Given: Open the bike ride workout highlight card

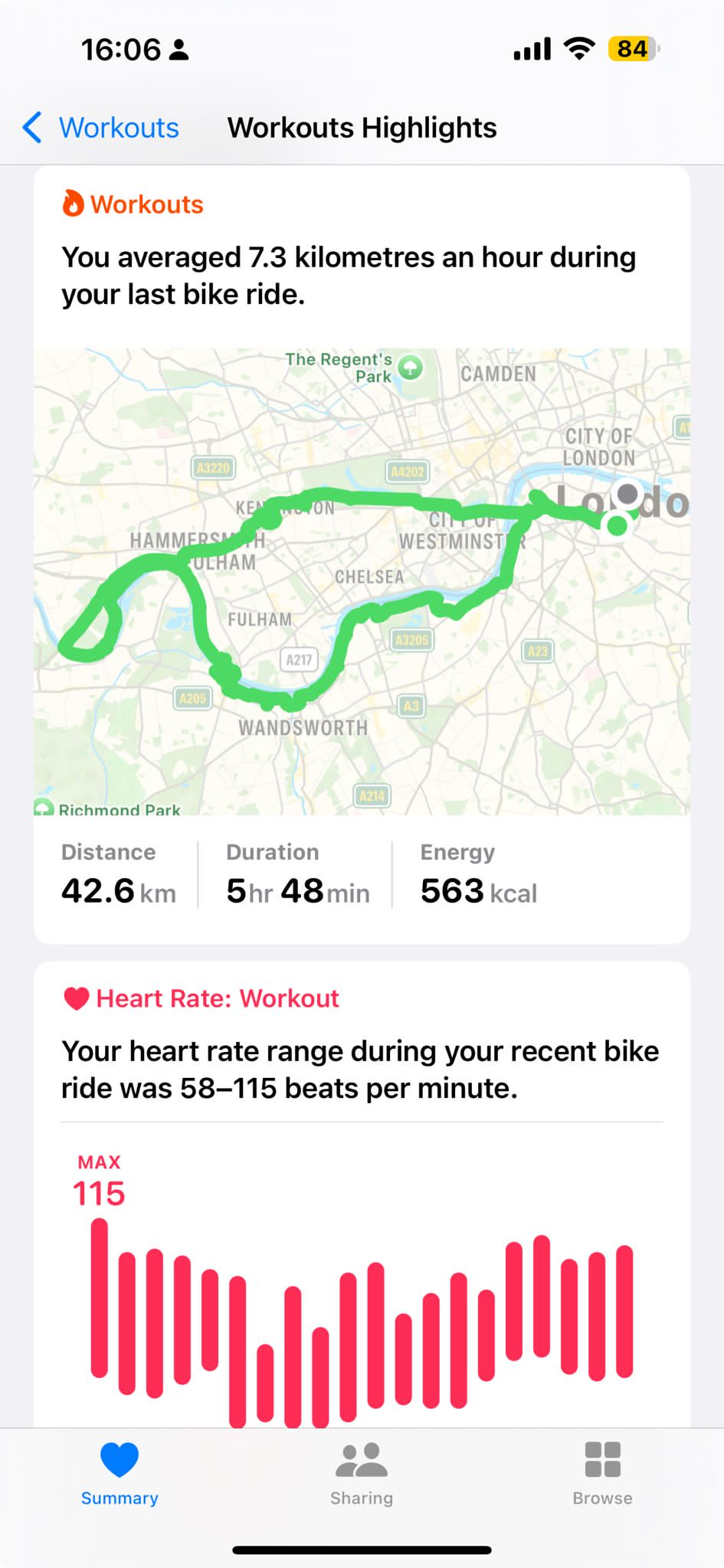Looking at the screenshot, I should (362, 555).
